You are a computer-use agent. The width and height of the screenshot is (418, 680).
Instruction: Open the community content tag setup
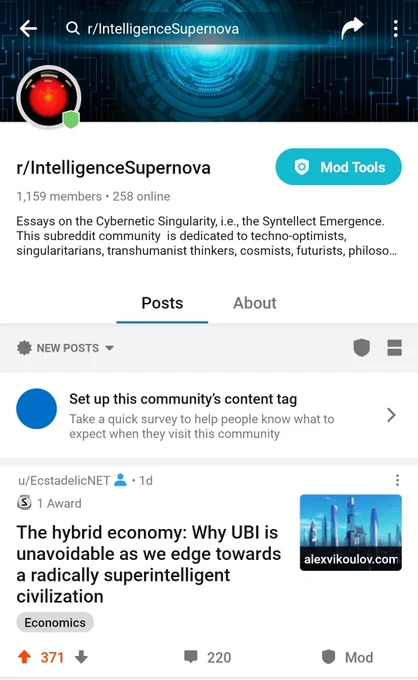(209, 415)
